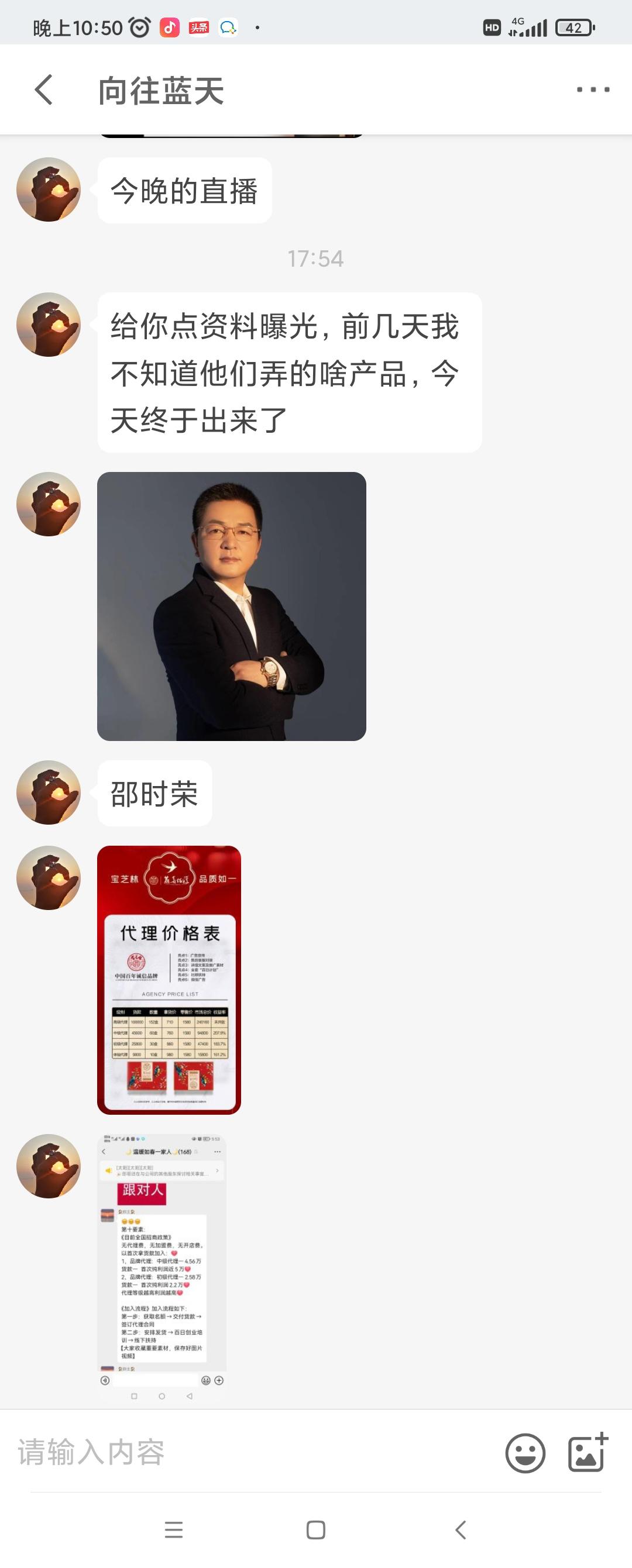Tap the Toutiao icon in the status bar

pyautogui.click(x=199, y=27)
